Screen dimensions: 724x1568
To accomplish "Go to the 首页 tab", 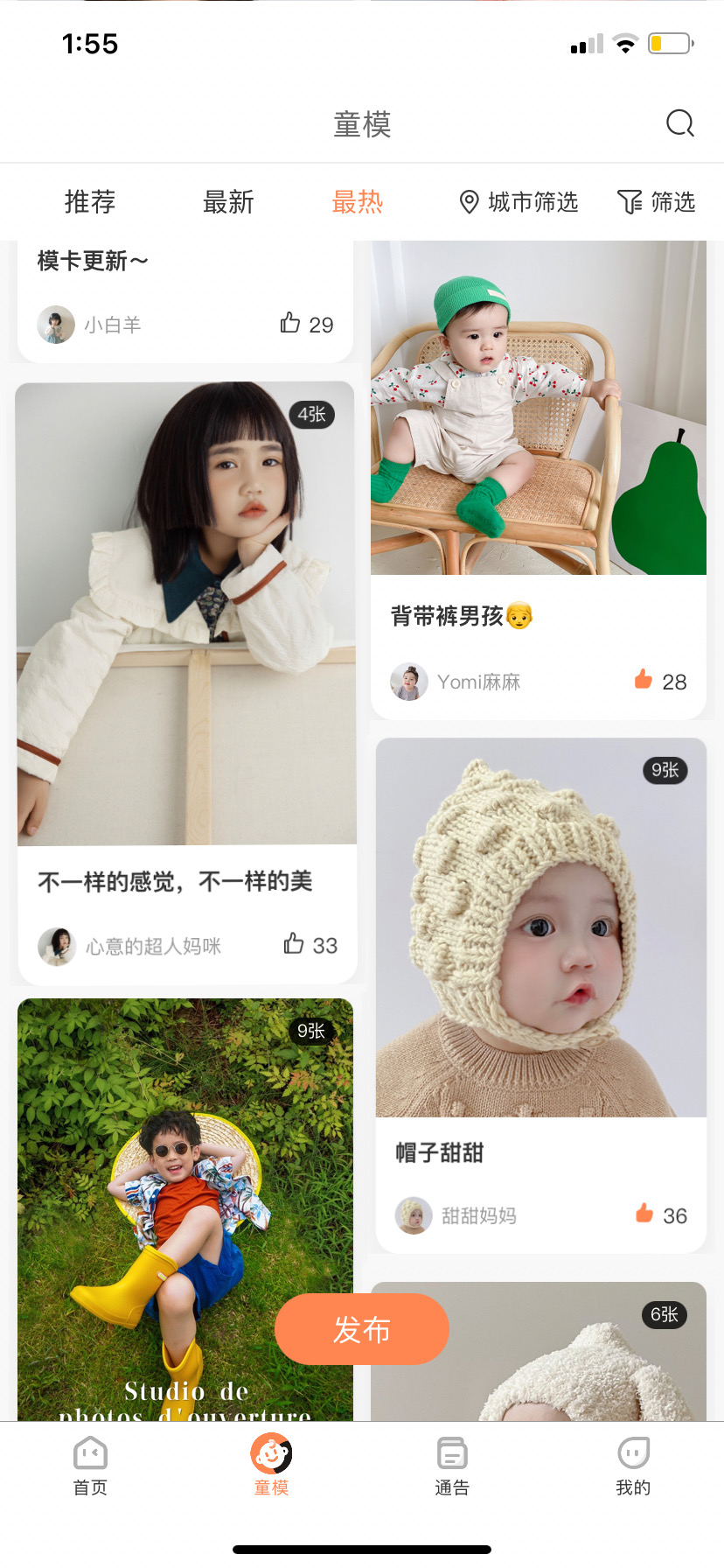I will [x=90, y=1465].
